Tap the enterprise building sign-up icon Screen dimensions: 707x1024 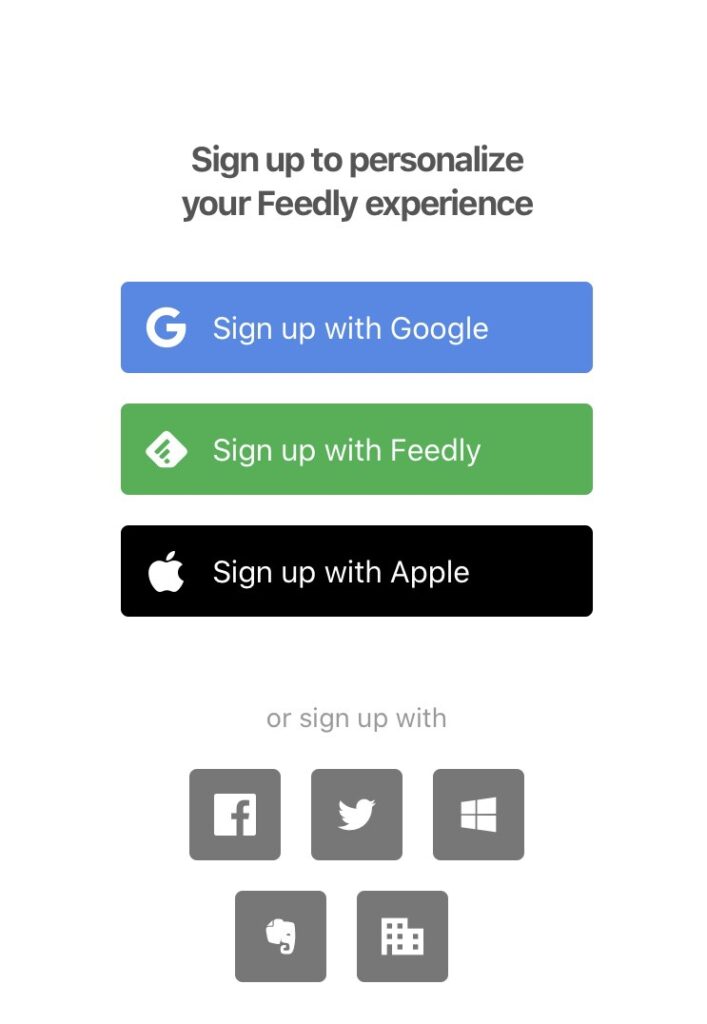click(402, 936)
